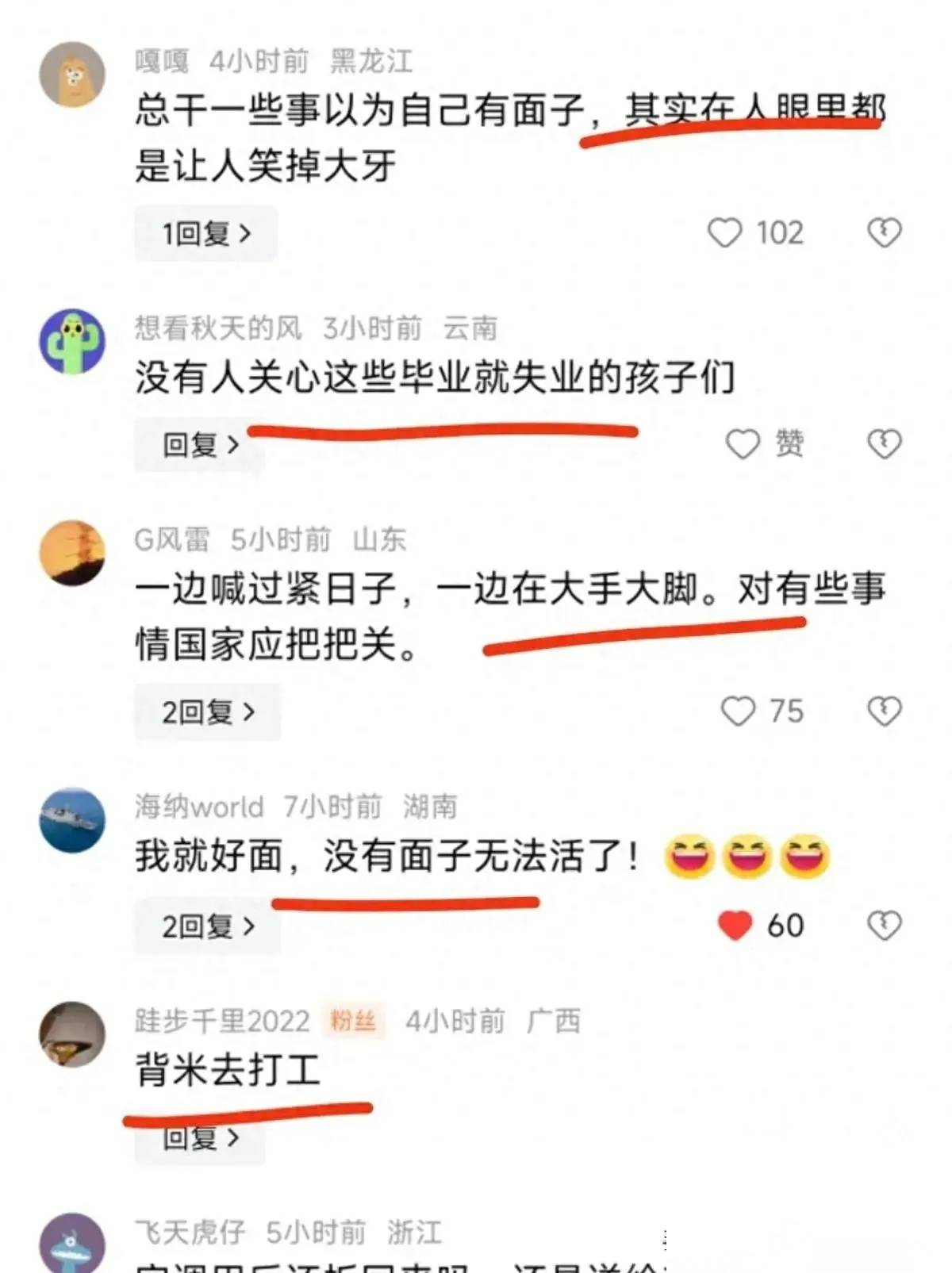Dislike 嘎嘎's comment with broken heart
The height and width of the screenshot is (1273, 952).
click(x=884, y=233)
